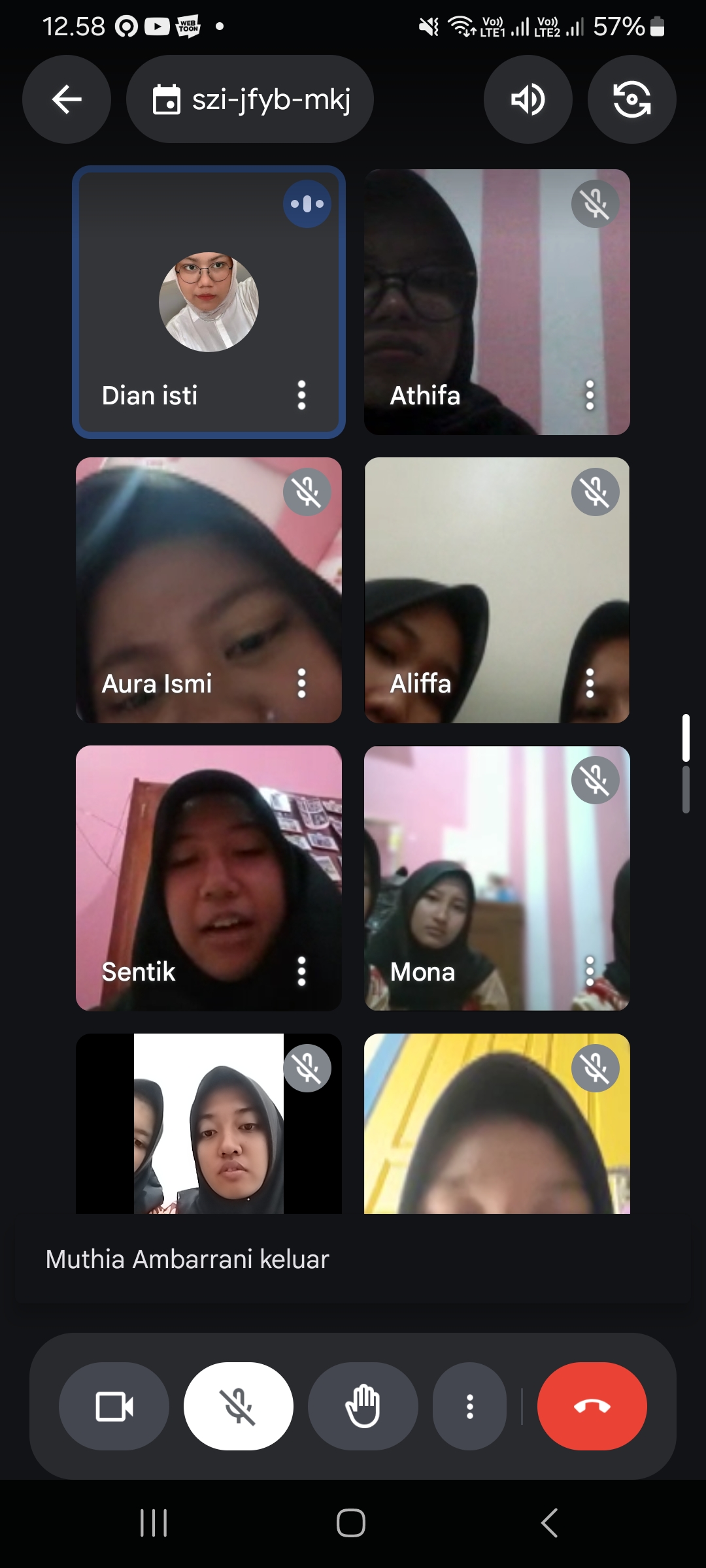Go back from the meeting screen

click(x=67, y=99)
